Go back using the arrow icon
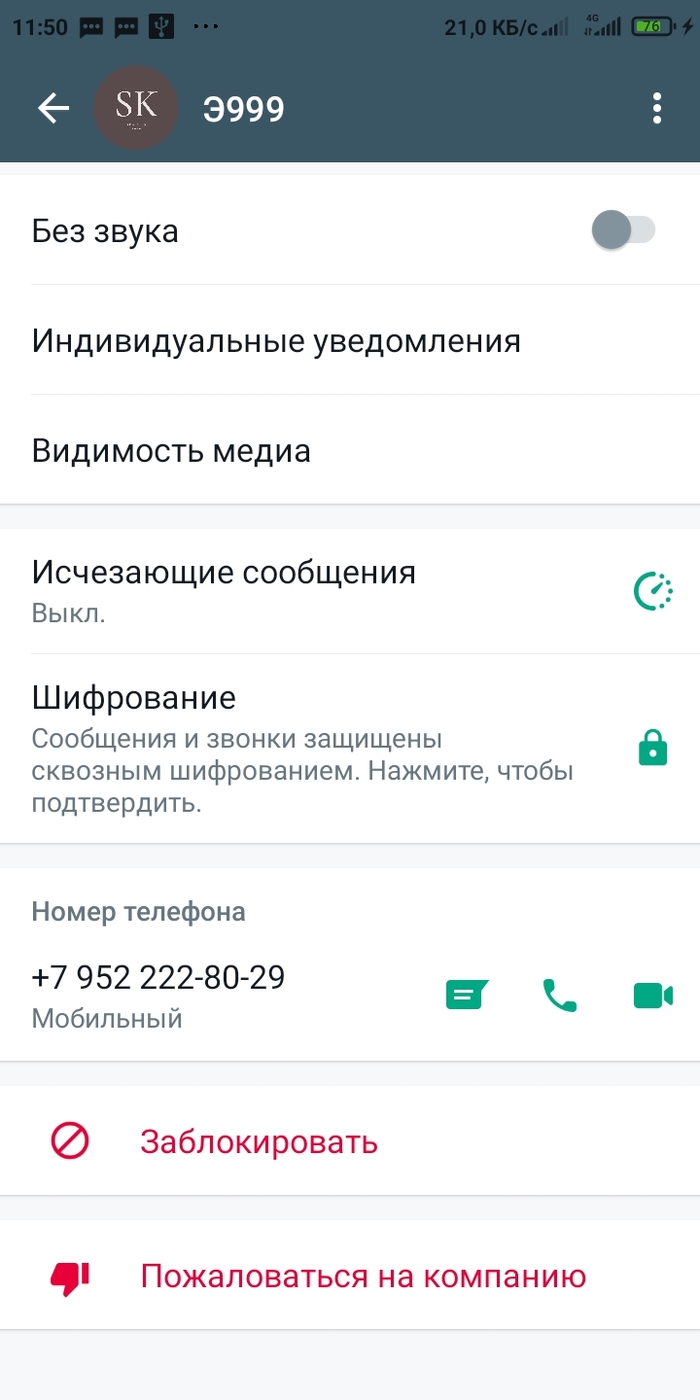Image resolution: width=700 pixels, height=1400 pixels. (x=53, y=108)
